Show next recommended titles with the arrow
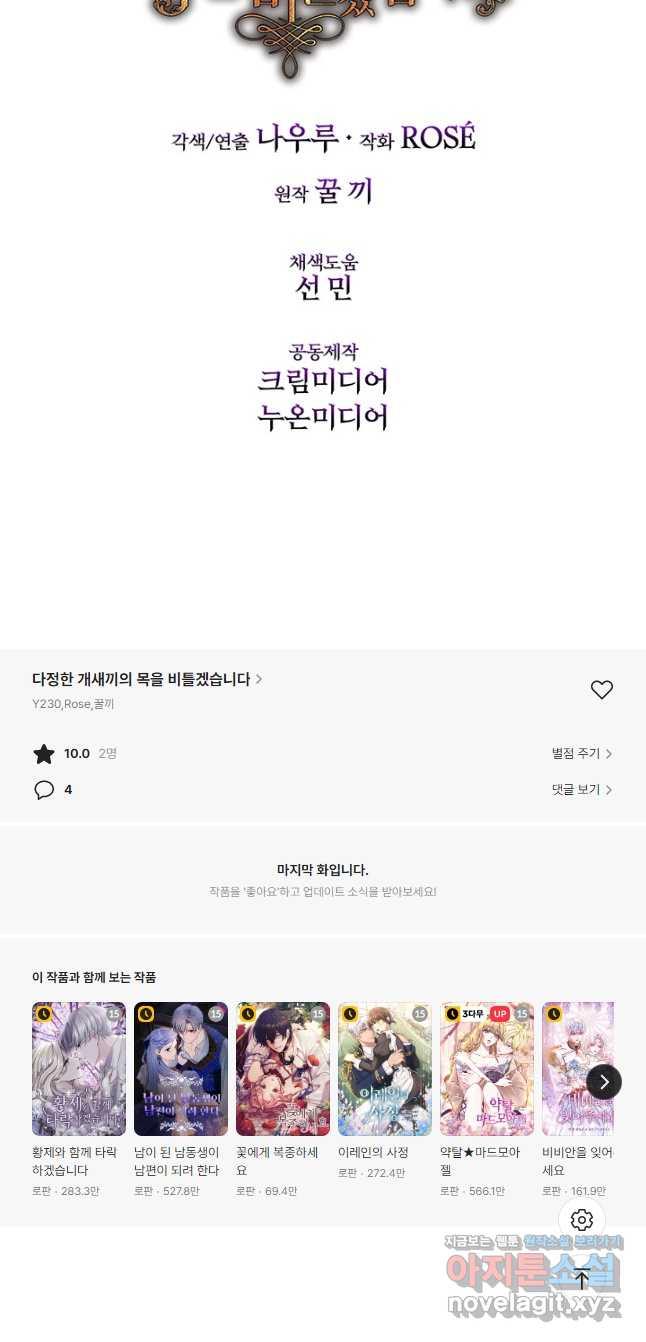Screen dimensions: 646x1342 (x=604, y=1081)
